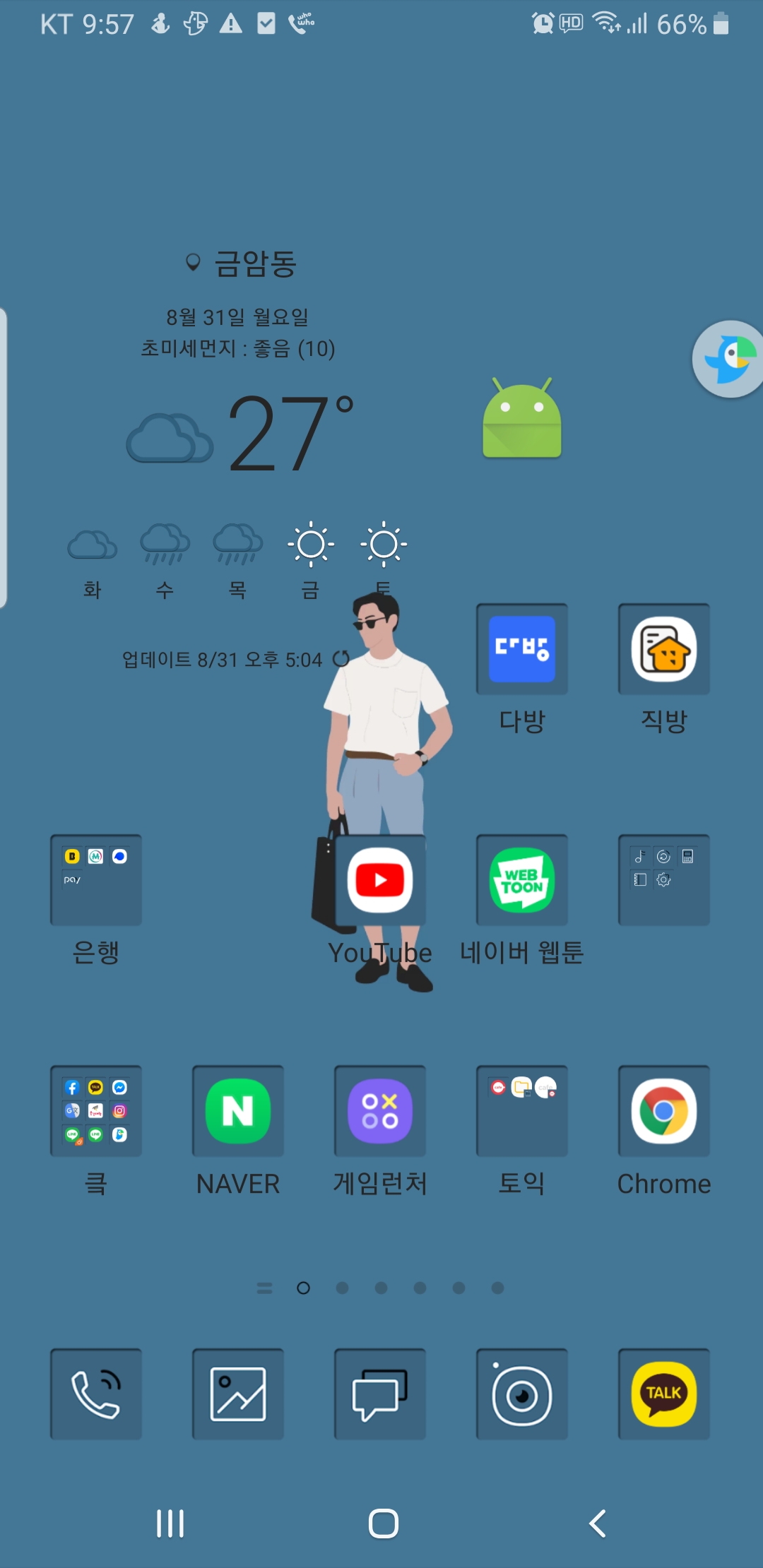Image resolution: width=763 pixels, height=1568 pixels.
Task: Open the unnamed tools folder beside 네이버 웹툰
Action: coord(664,881)
